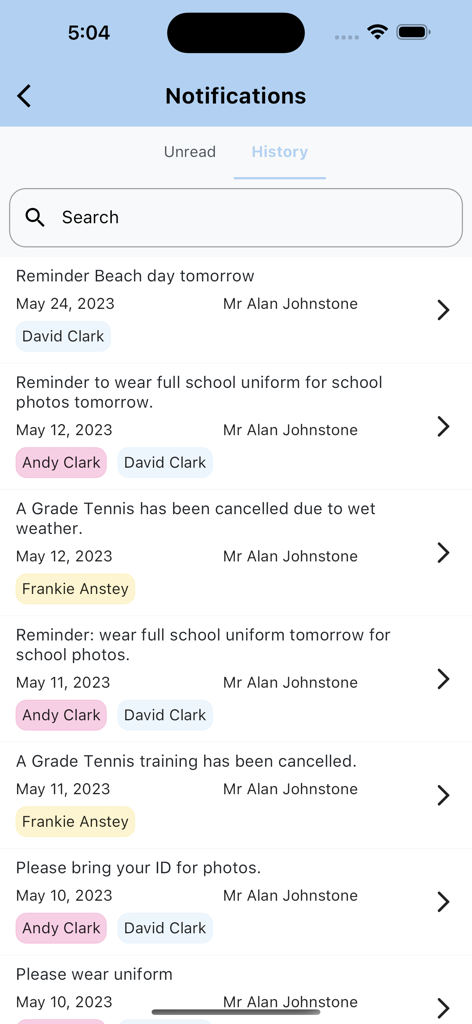
Task: Open May 11 school uniform photos reminder
Action: coord(236,679)
